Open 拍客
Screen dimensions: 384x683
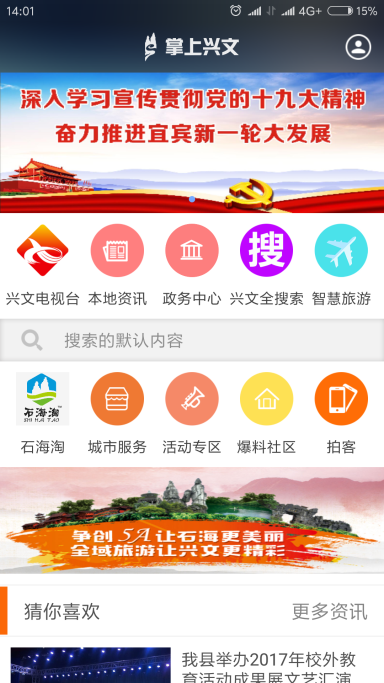(x=341, y=413)
